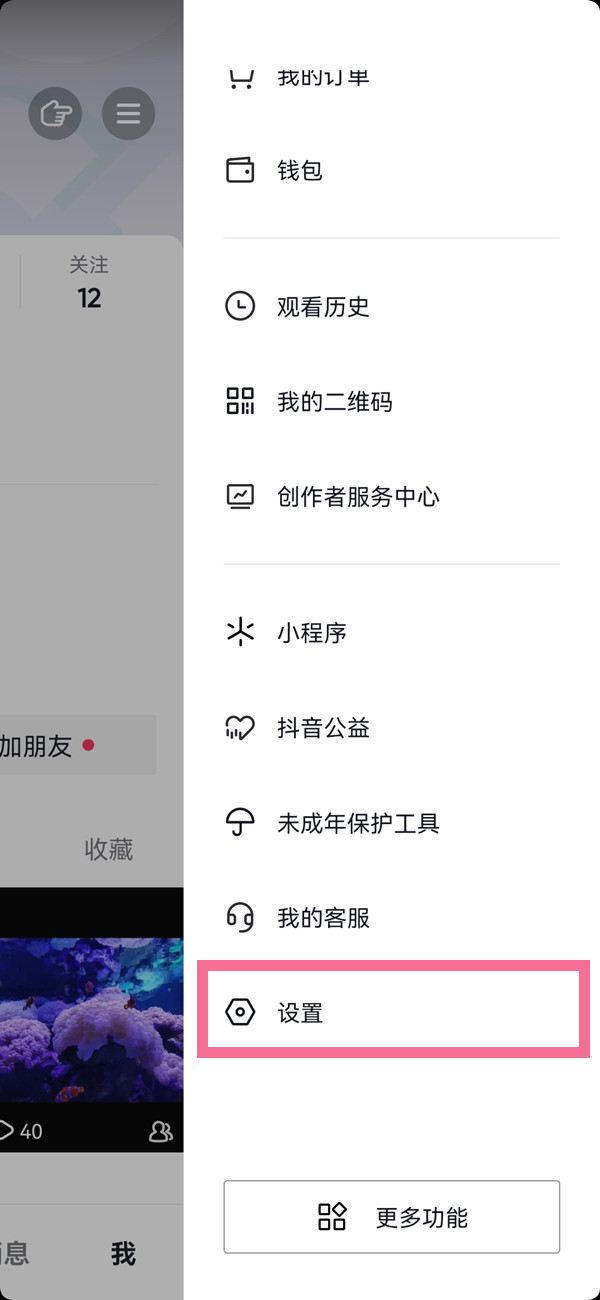Open 抖音公益 charity page
Viewport: 600px width, 1300px height.
pyautogui.click(x=322, y=728)
